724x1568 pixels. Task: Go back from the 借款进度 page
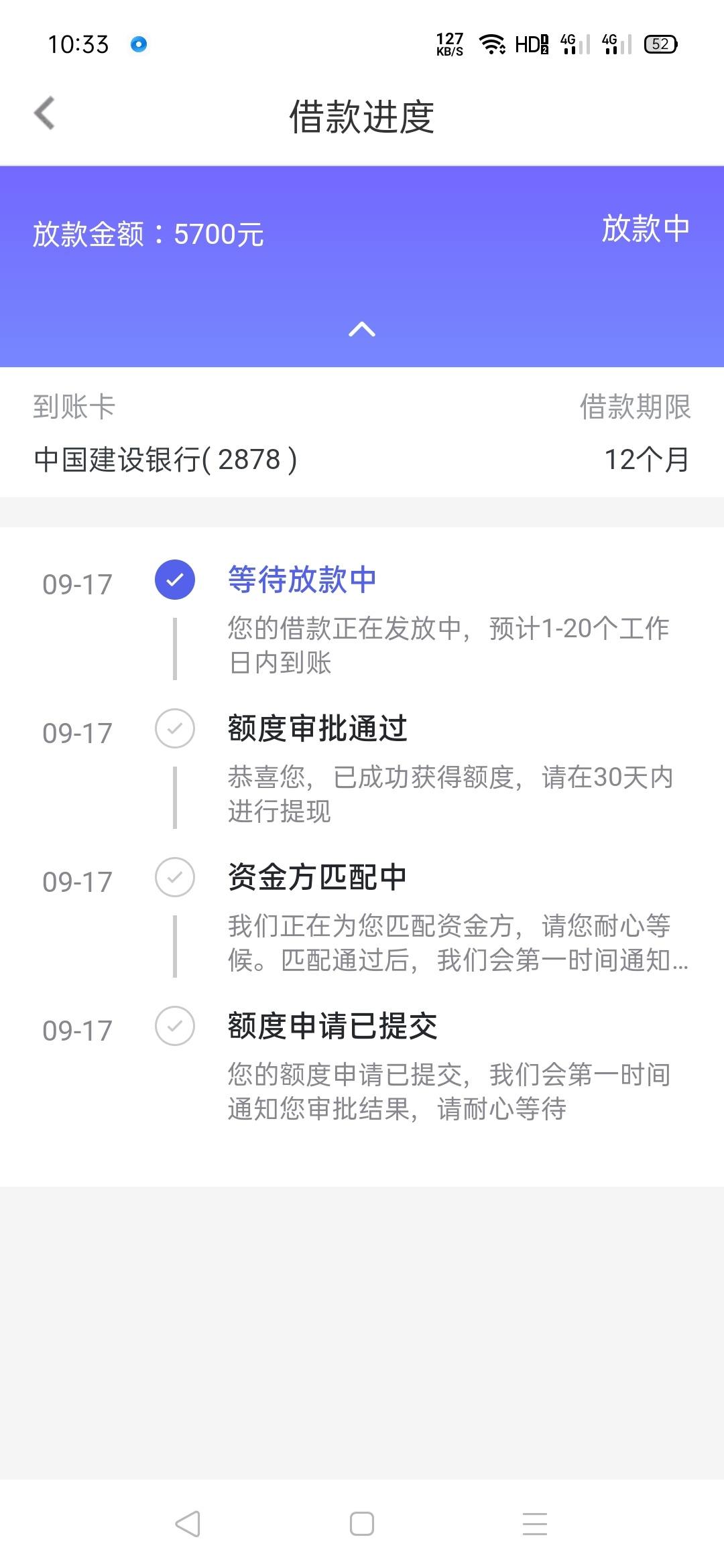(44, 113)
